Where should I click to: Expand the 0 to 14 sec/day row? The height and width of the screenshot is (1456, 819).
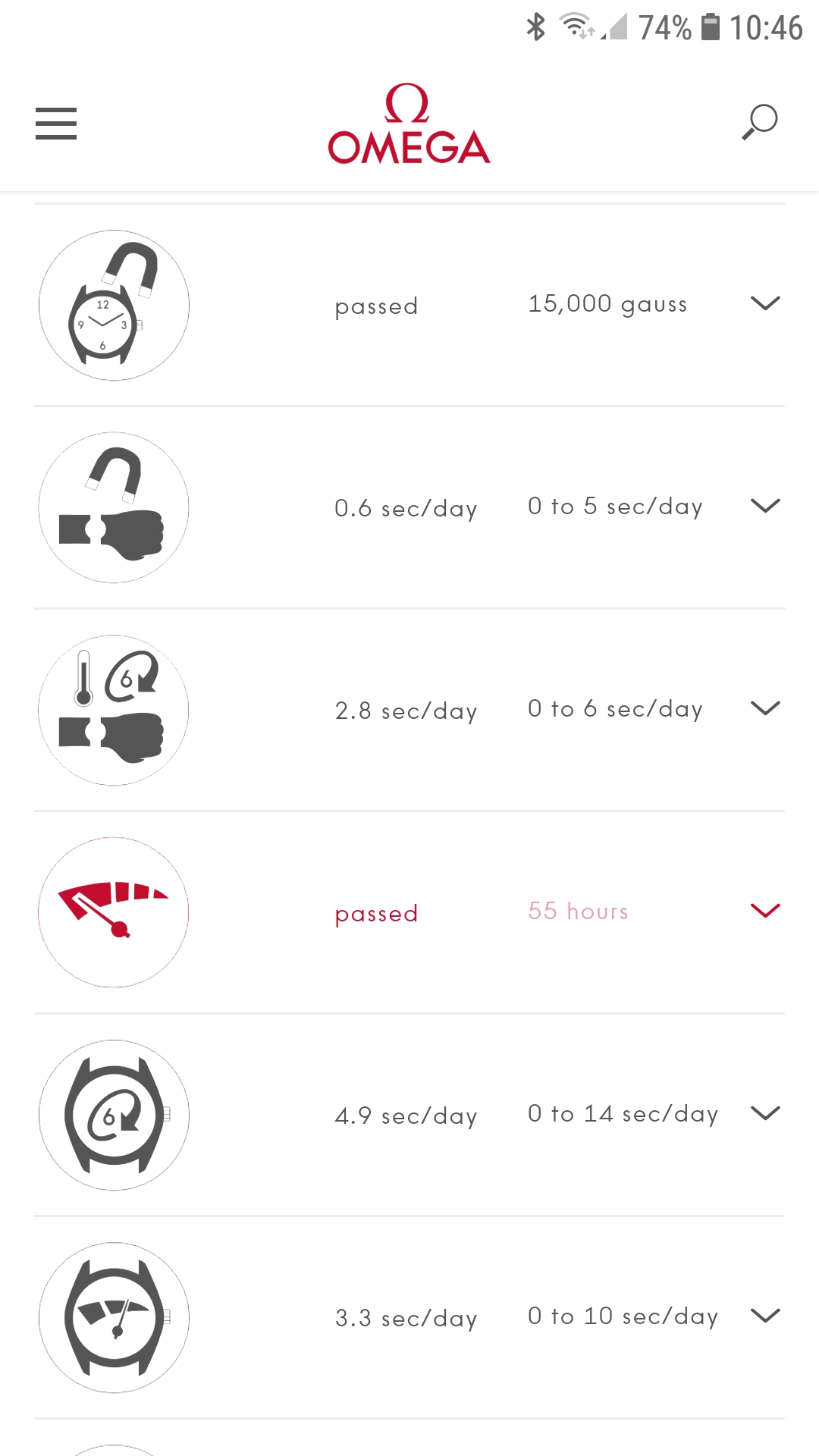coord(764,1113)
